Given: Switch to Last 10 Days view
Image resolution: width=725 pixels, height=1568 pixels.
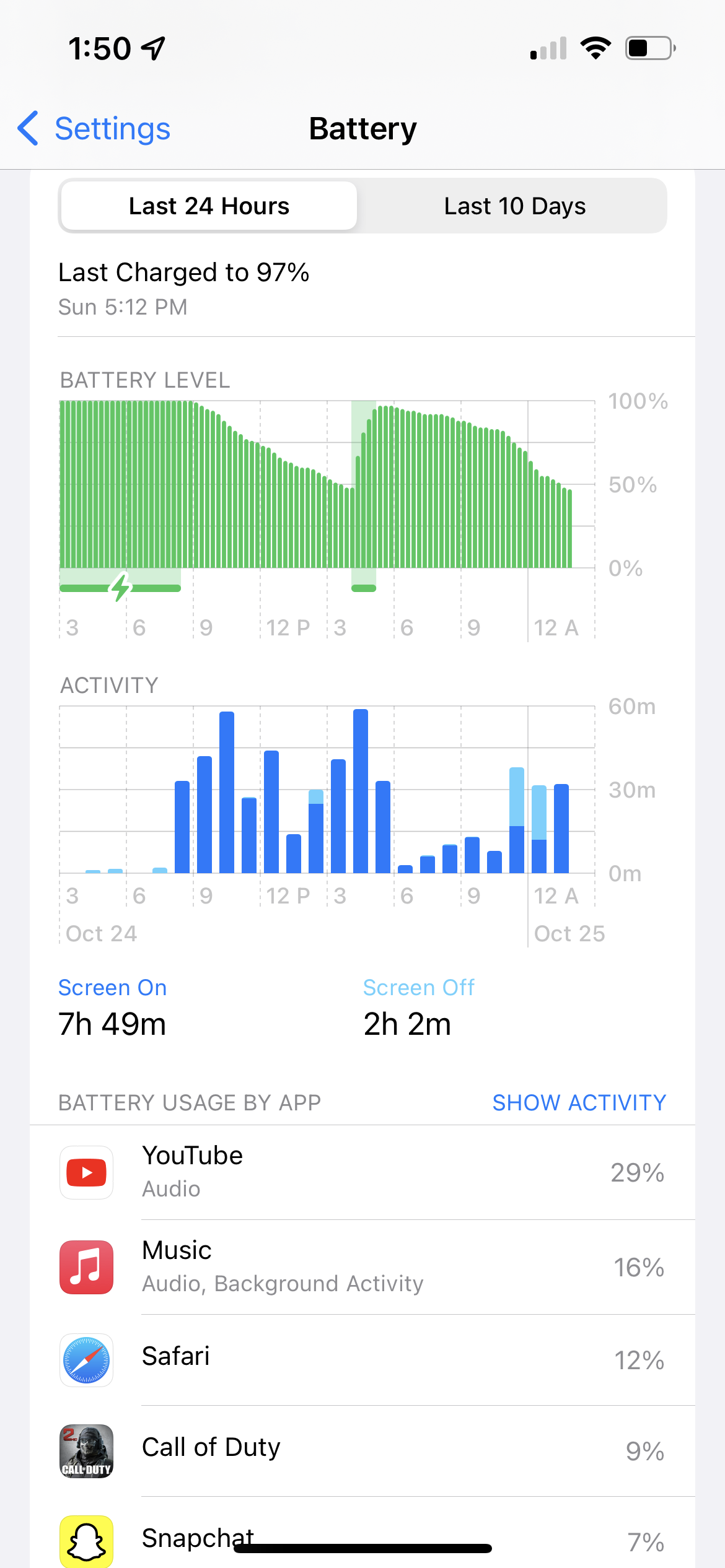Looking at the screenshot, I should (514, 206).
